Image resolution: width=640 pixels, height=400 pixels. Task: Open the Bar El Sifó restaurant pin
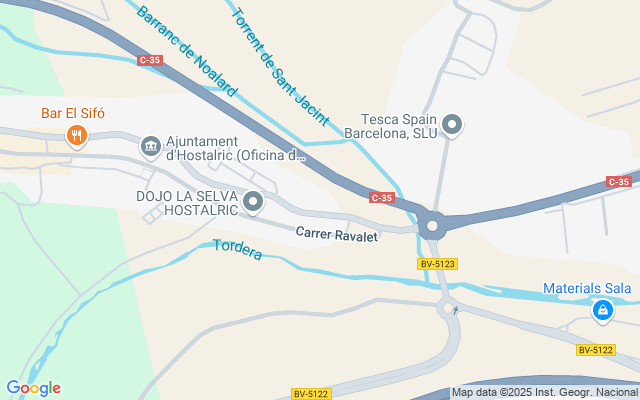pos(76,136)
